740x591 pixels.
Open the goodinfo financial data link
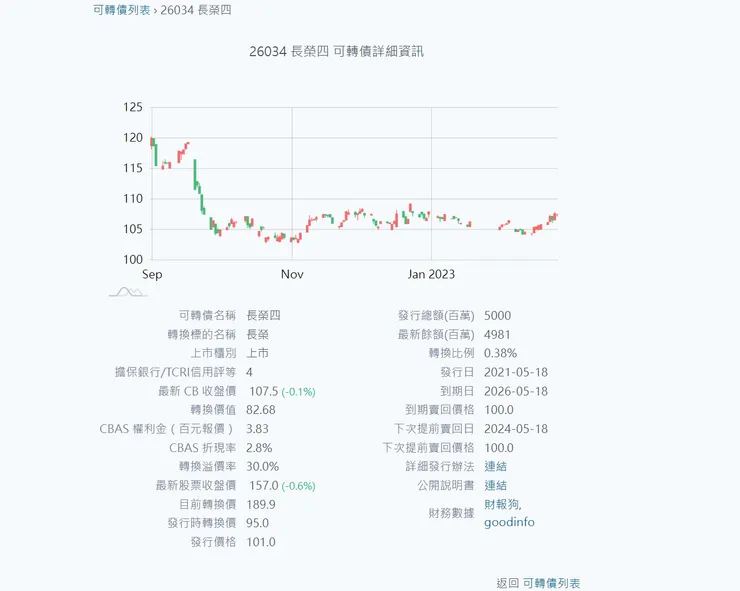[x=509, y=522]
